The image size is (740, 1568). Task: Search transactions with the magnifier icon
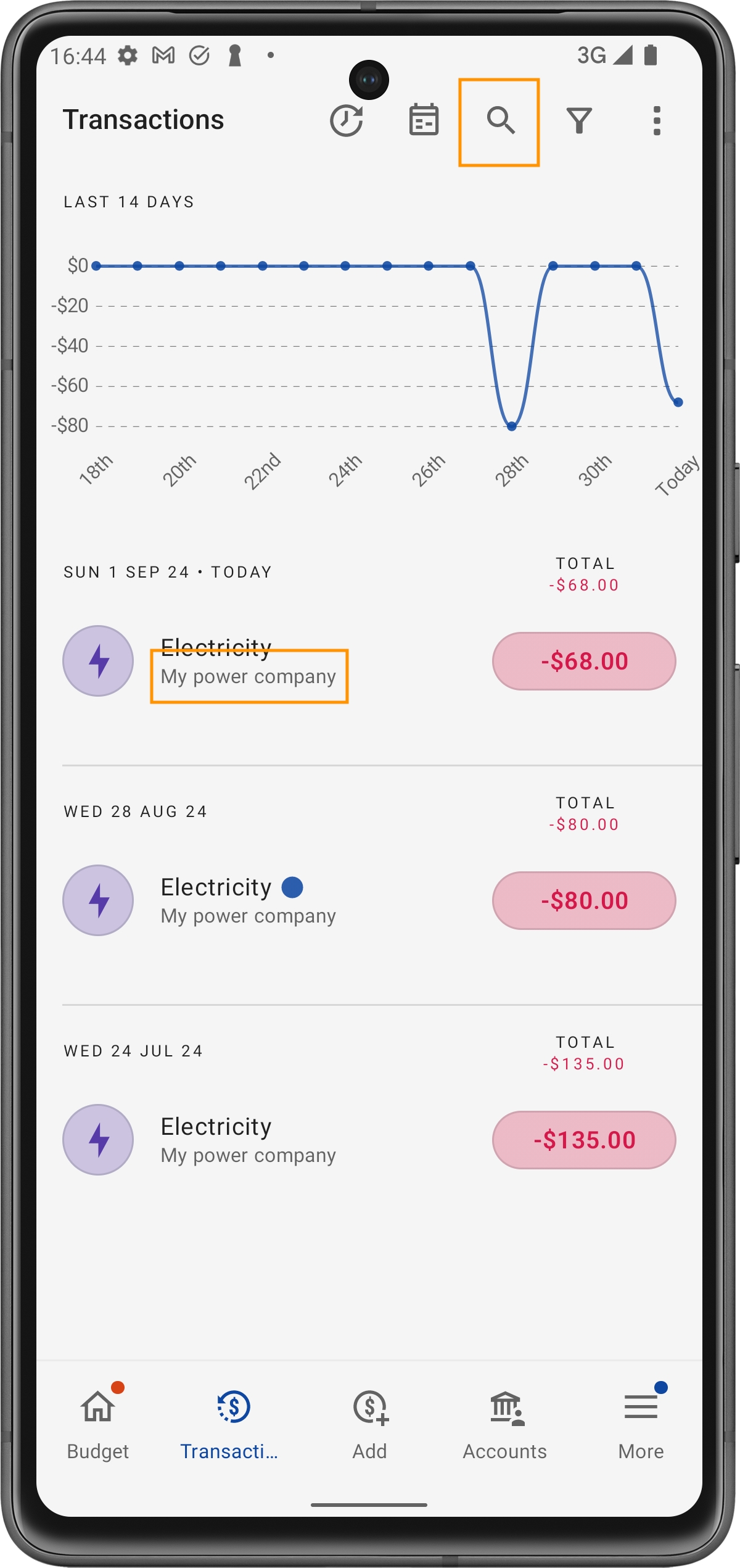pos(500,120)
